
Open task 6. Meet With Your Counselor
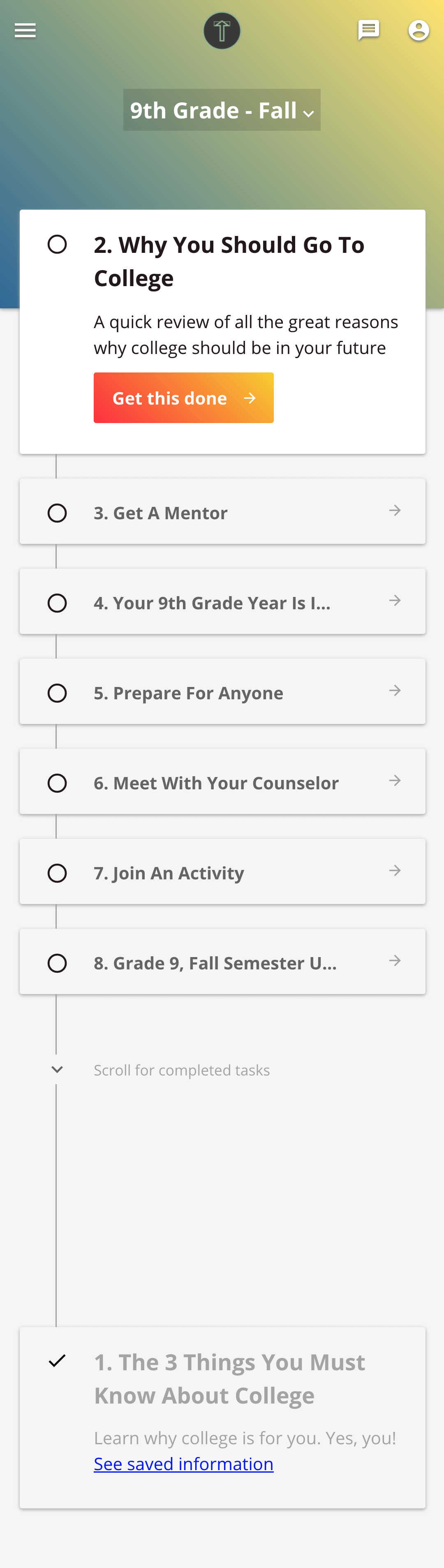(222, 782)
